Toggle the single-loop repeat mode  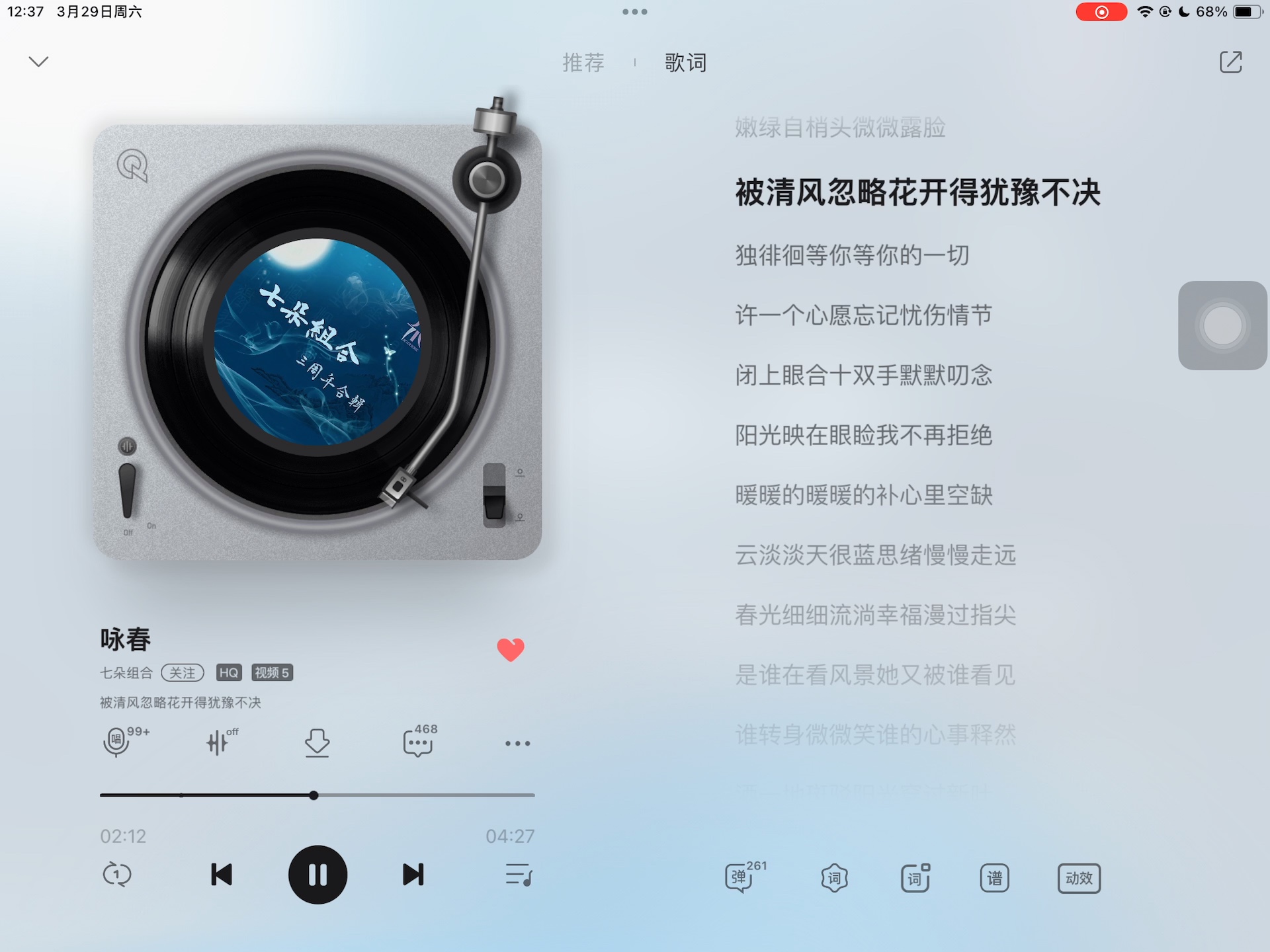click(x=118, y=875)
